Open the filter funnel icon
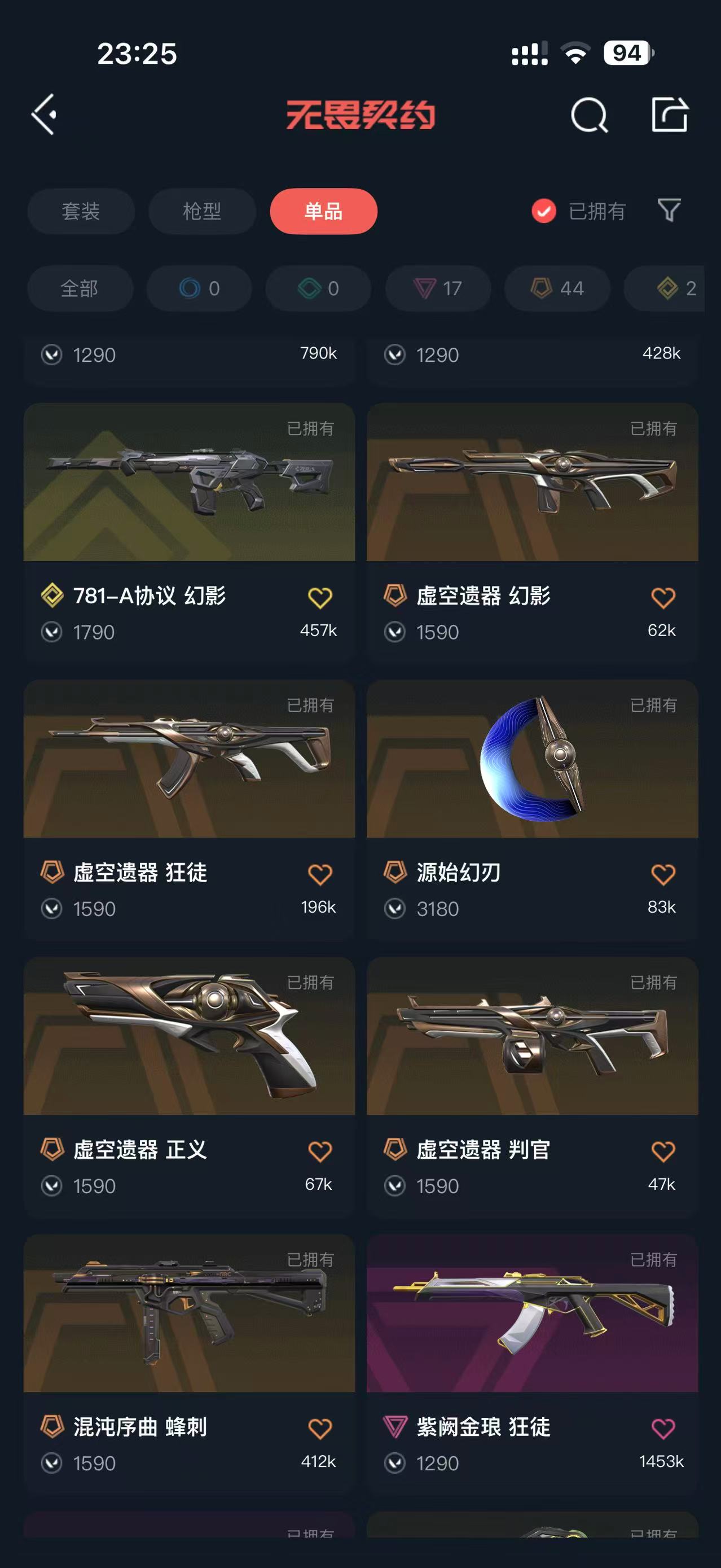The height and width of the screenshot is (1568, 721). 669,211
